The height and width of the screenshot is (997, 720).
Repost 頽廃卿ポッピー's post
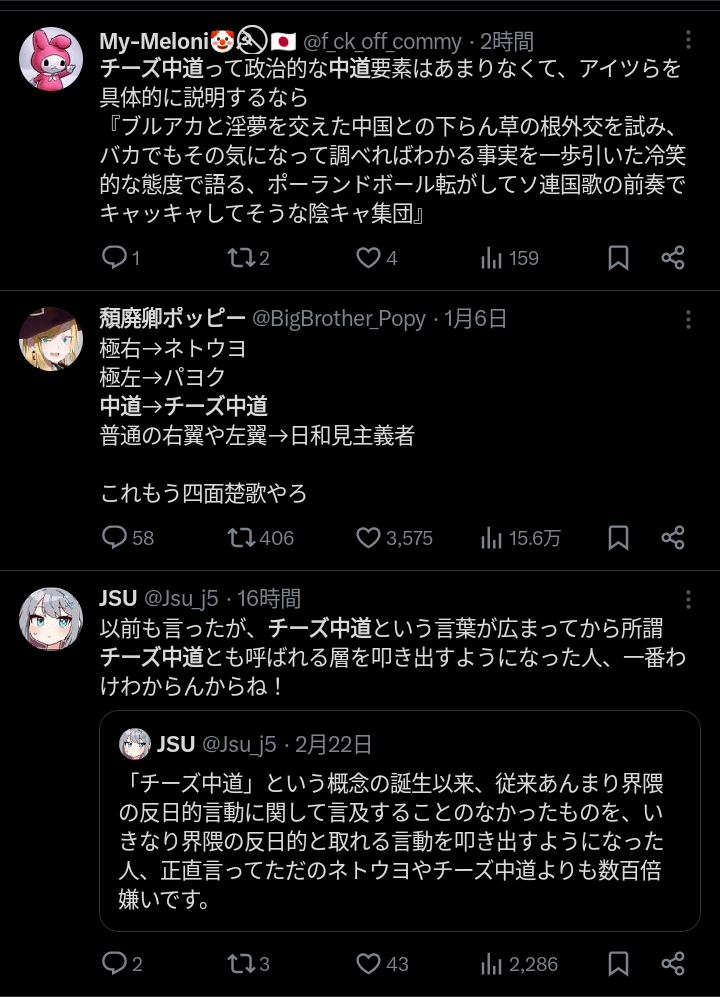pyautogui.click(x=240, y=538)
